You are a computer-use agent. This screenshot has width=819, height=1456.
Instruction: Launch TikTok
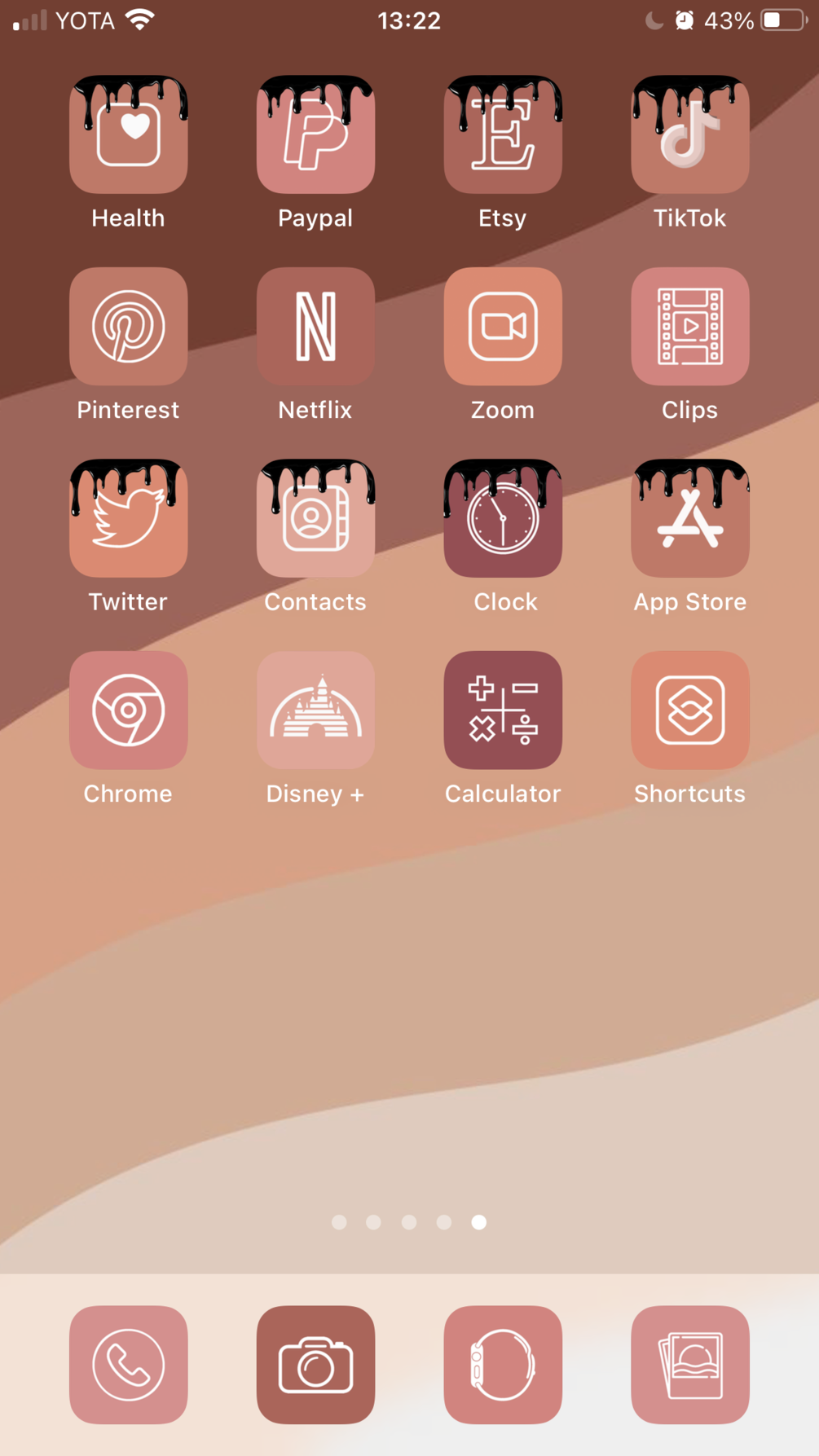(690, 135)
